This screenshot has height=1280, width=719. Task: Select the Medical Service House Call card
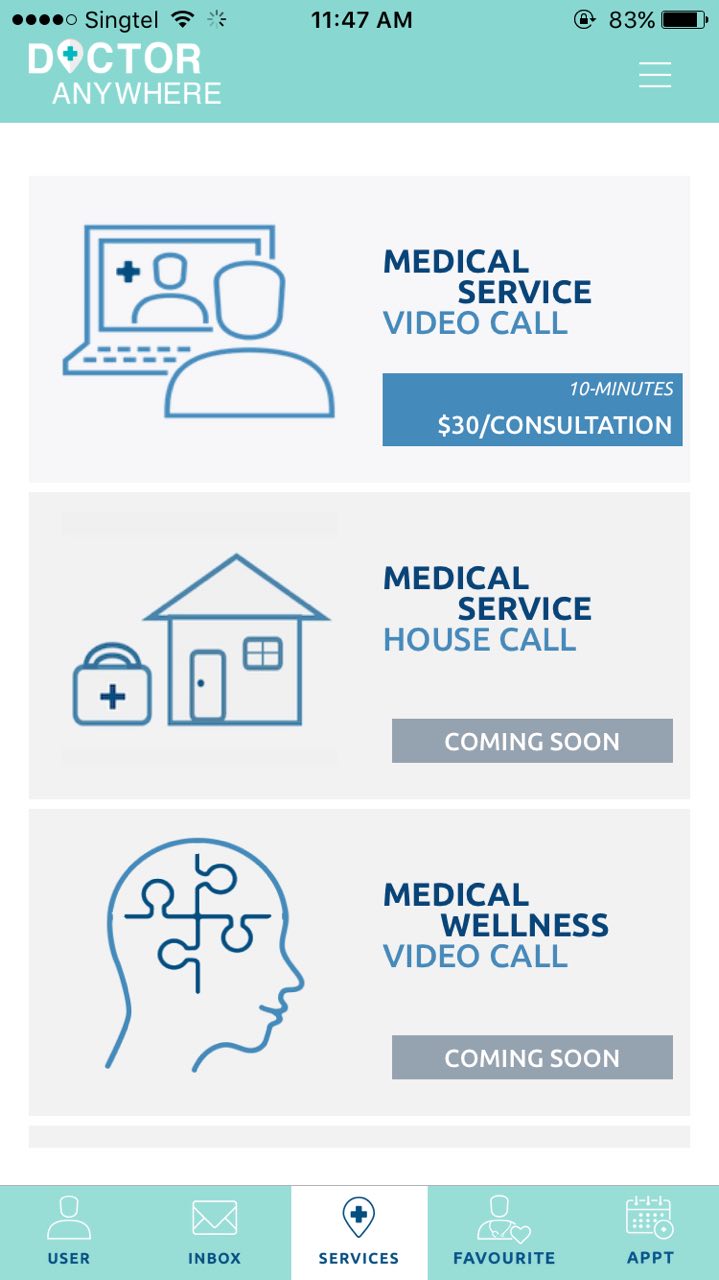(359, 645)
